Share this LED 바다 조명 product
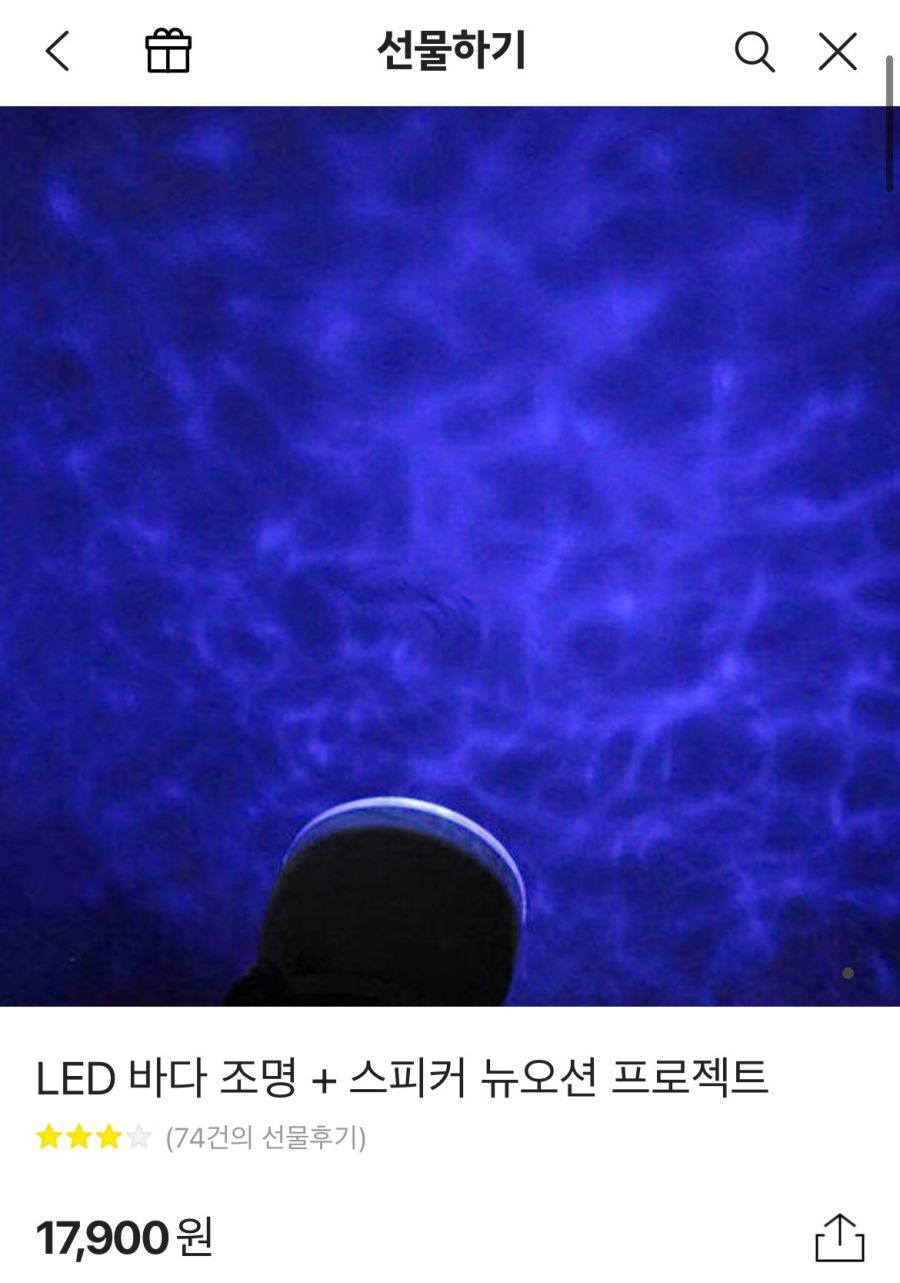The width and height of the screenshot is (900, 1283). coord(839,1238)
